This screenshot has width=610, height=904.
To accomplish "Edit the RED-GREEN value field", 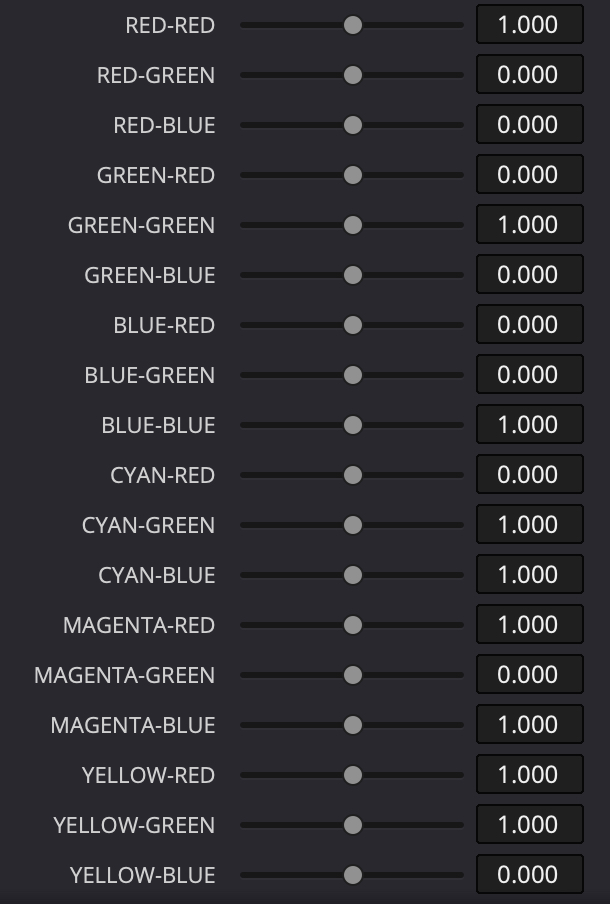I will tap(529, 75).
